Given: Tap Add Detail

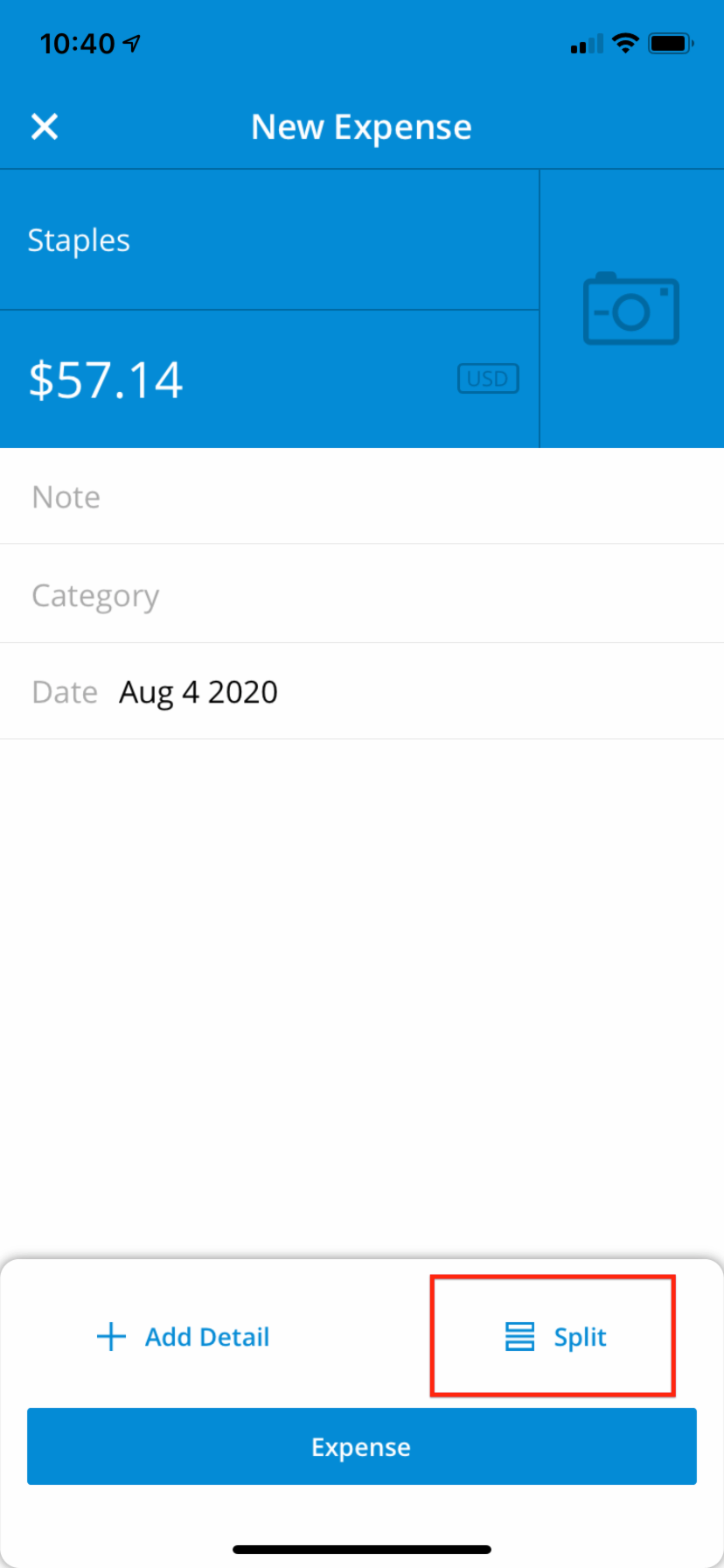Looking at the screenshot, I should [x=184, y=1337].
